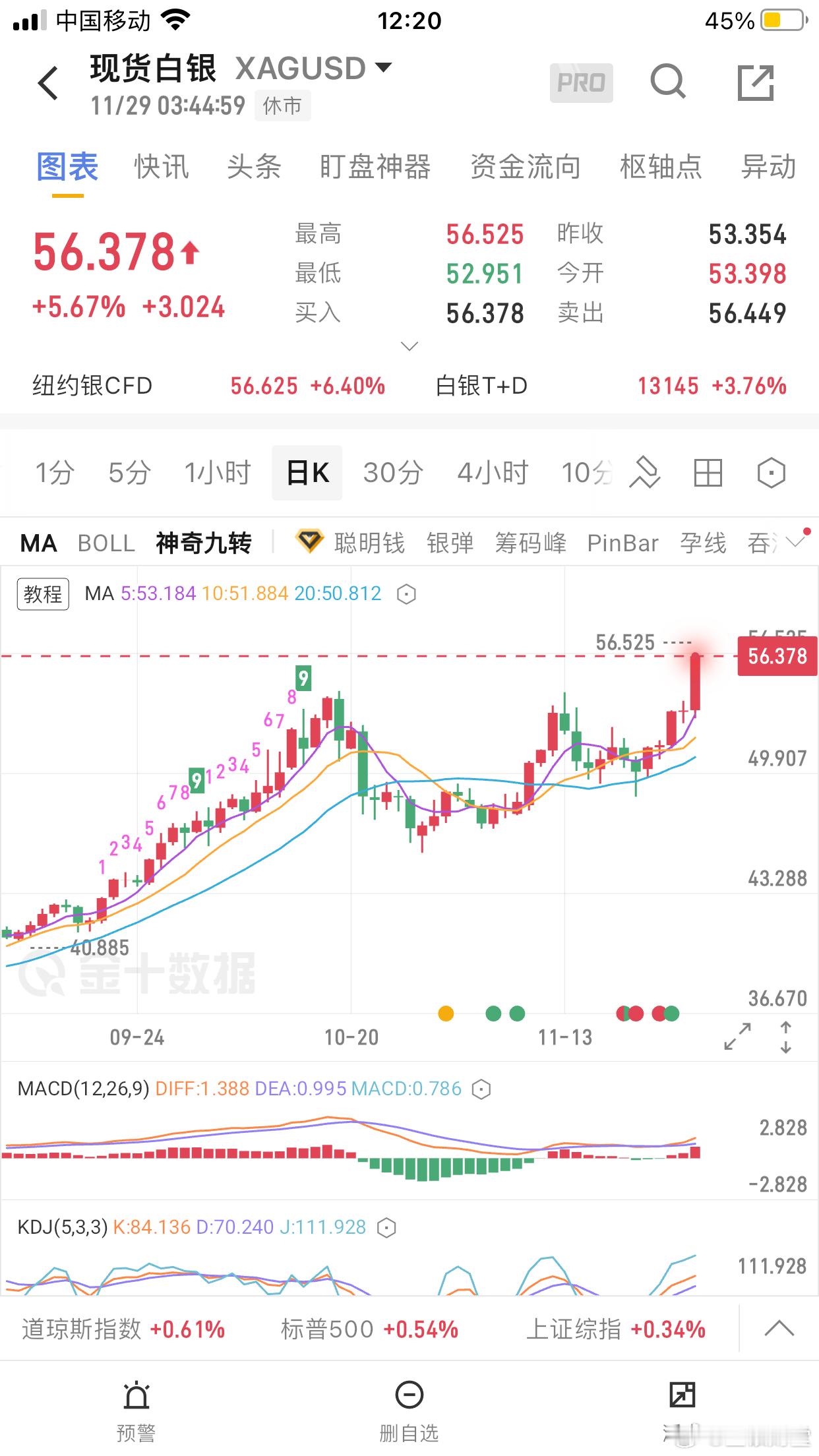Screen dimensions: 819x1456
Task: Tap 删自选 to remove from watchlist
Action: click(409, 1401)
